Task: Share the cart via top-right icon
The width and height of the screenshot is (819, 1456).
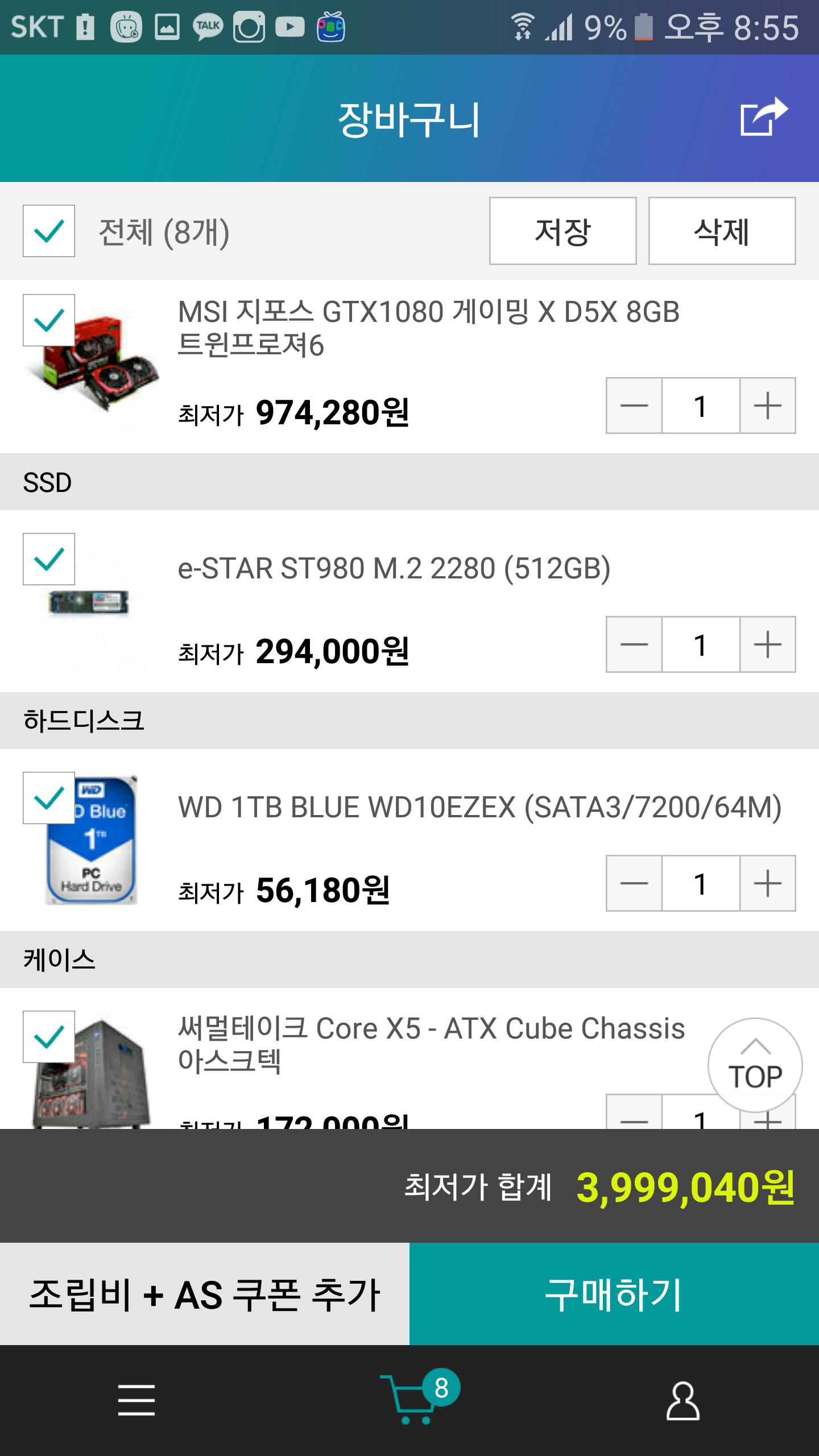Action: click(763, 118)
